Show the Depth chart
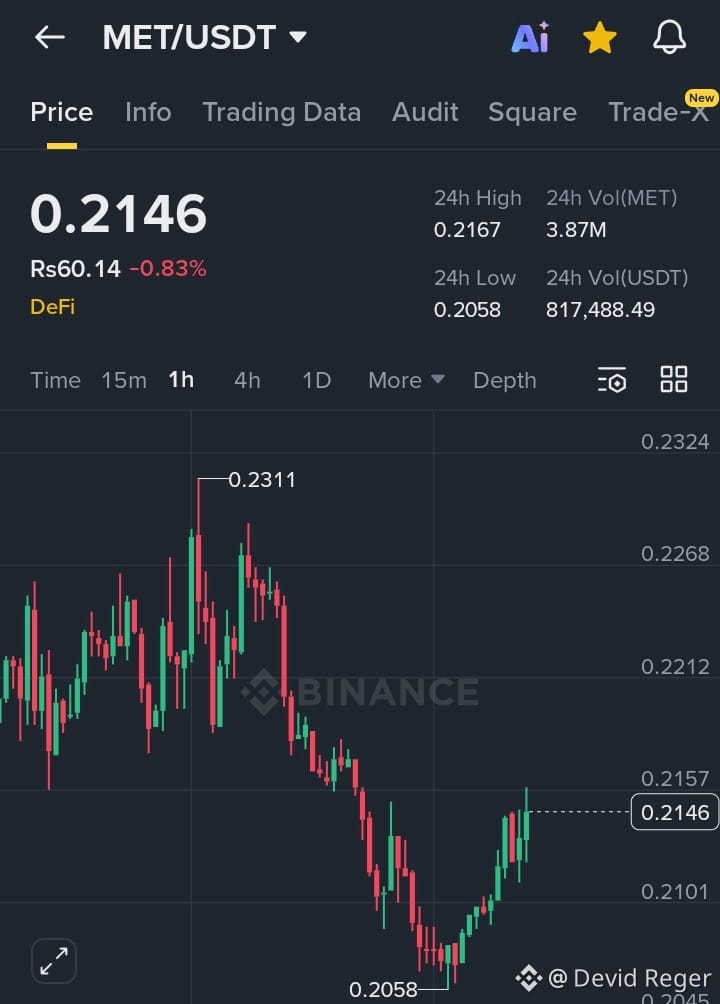 click(x=504, y=380)
